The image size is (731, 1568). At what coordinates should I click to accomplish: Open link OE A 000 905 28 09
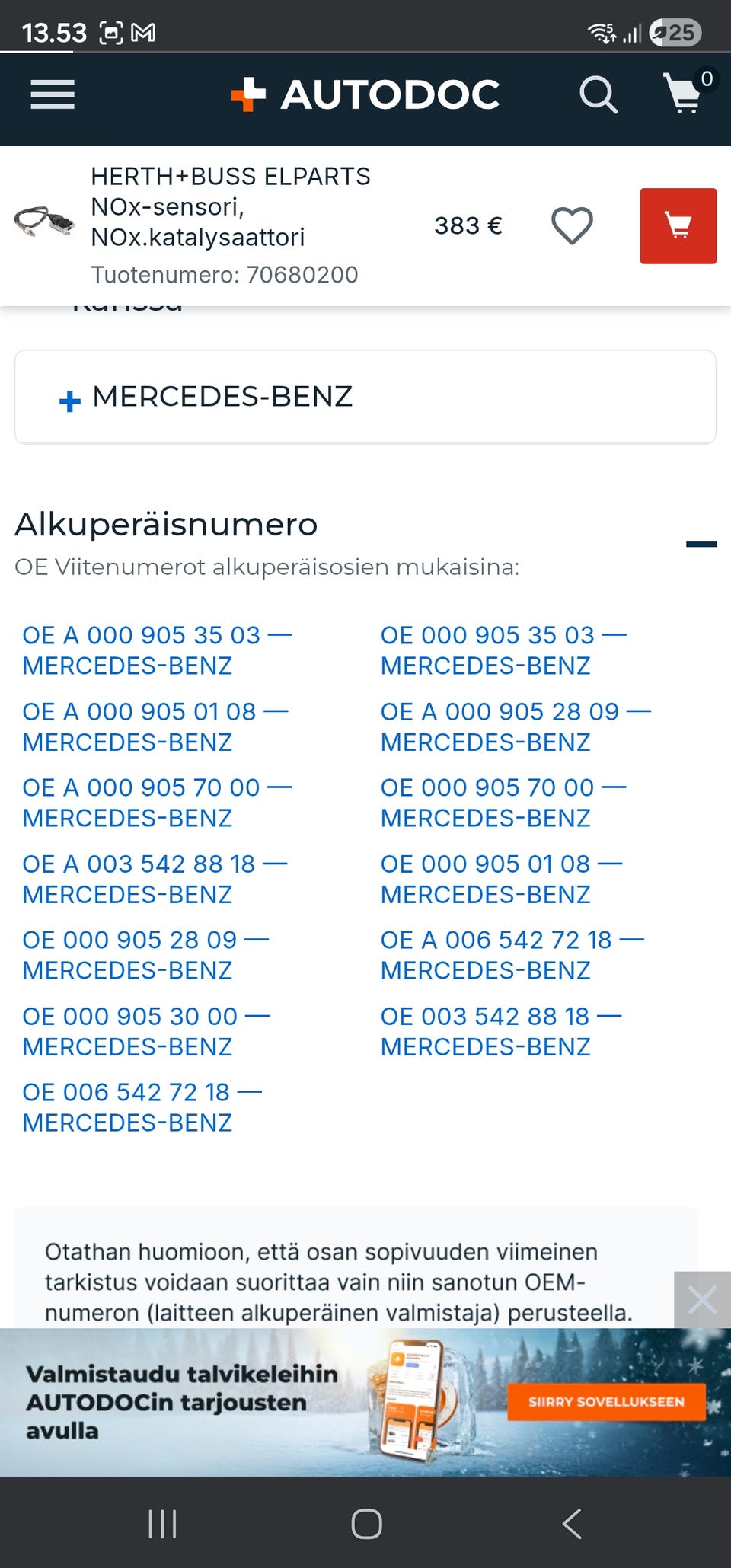click(x=516, y=727)
